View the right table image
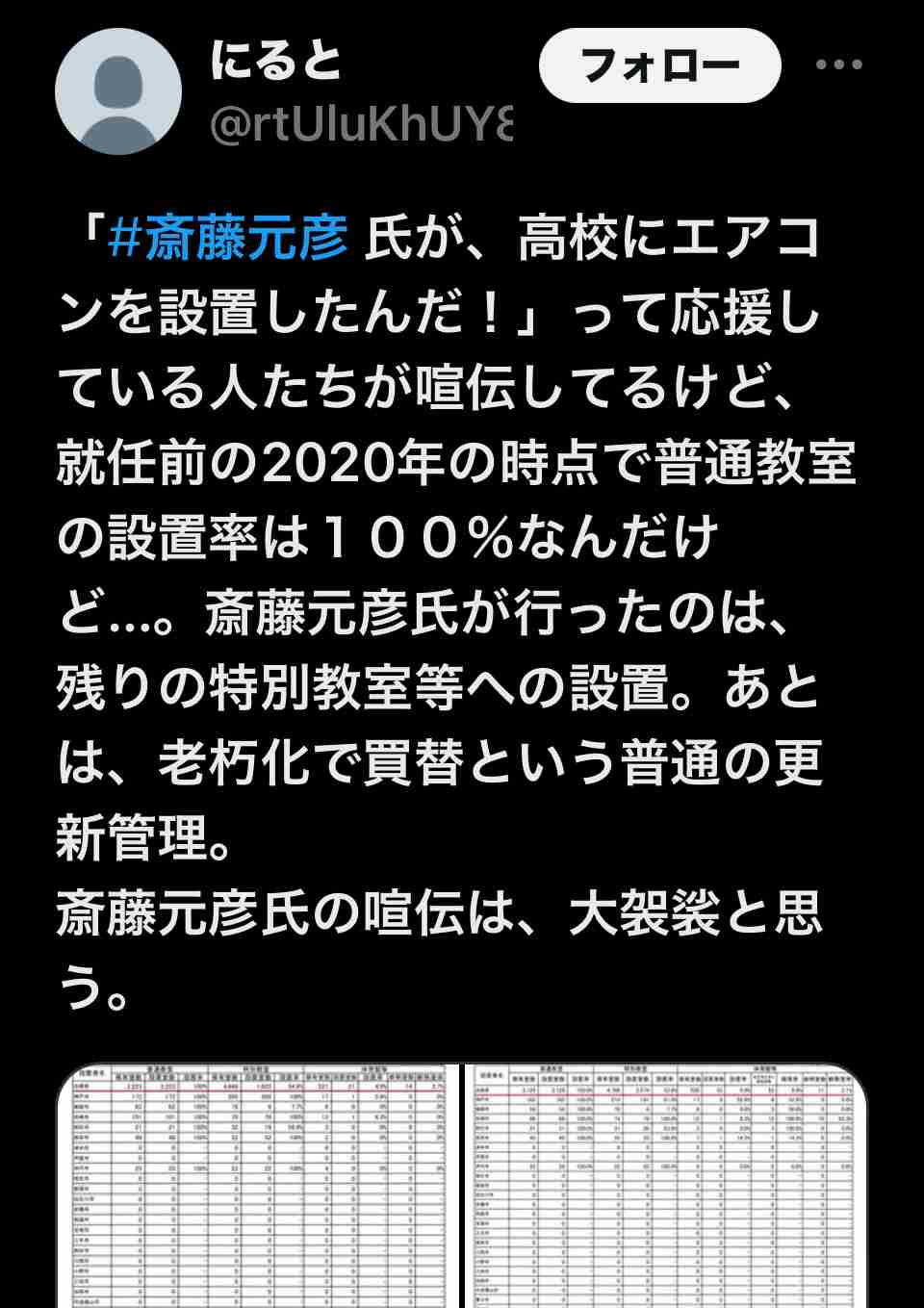This screenshot has height=1308, width=924. (664, 1184)
